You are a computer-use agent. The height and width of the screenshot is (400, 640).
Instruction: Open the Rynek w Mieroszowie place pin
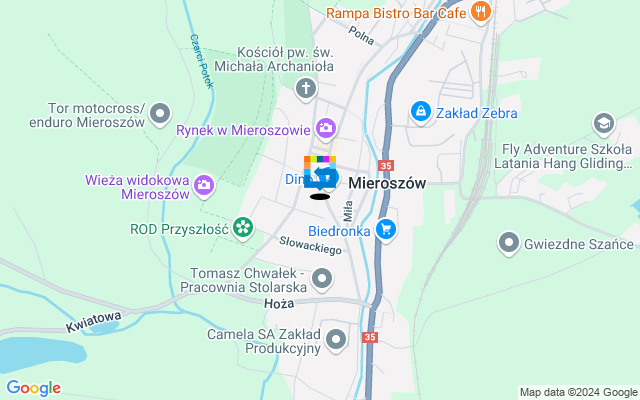[325, 128]
